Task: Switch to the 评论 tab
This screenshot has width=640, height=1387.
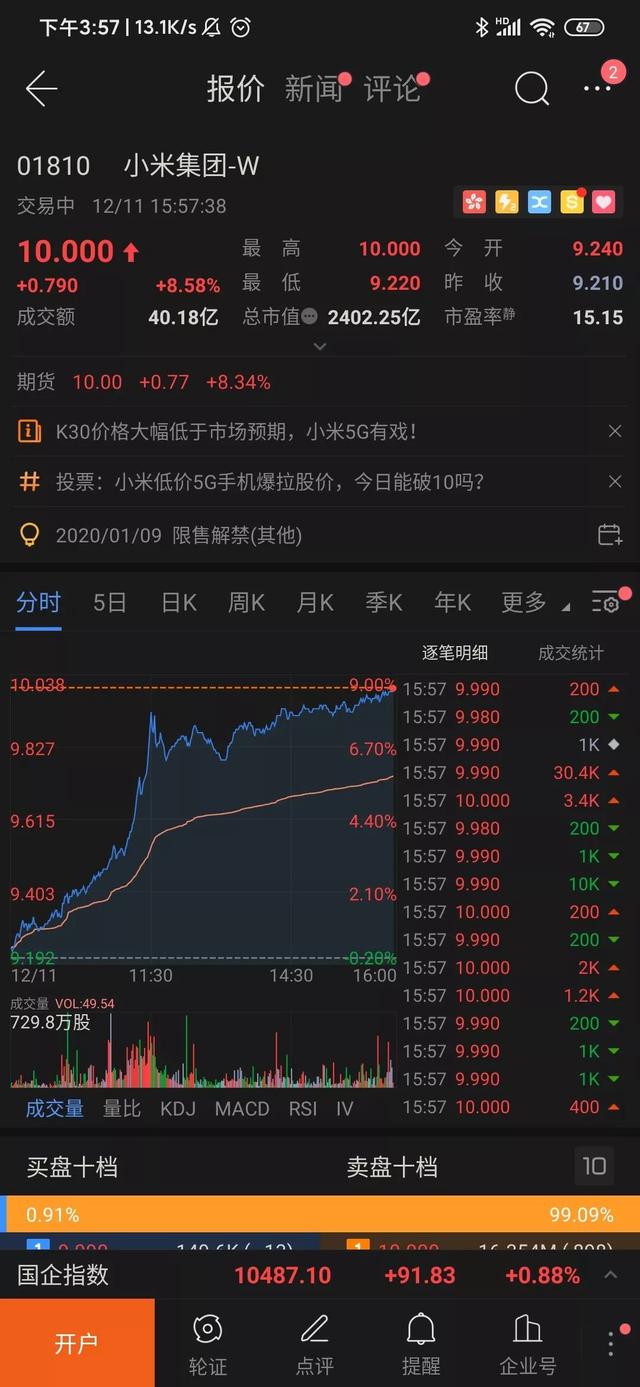Action: (391, 89)
